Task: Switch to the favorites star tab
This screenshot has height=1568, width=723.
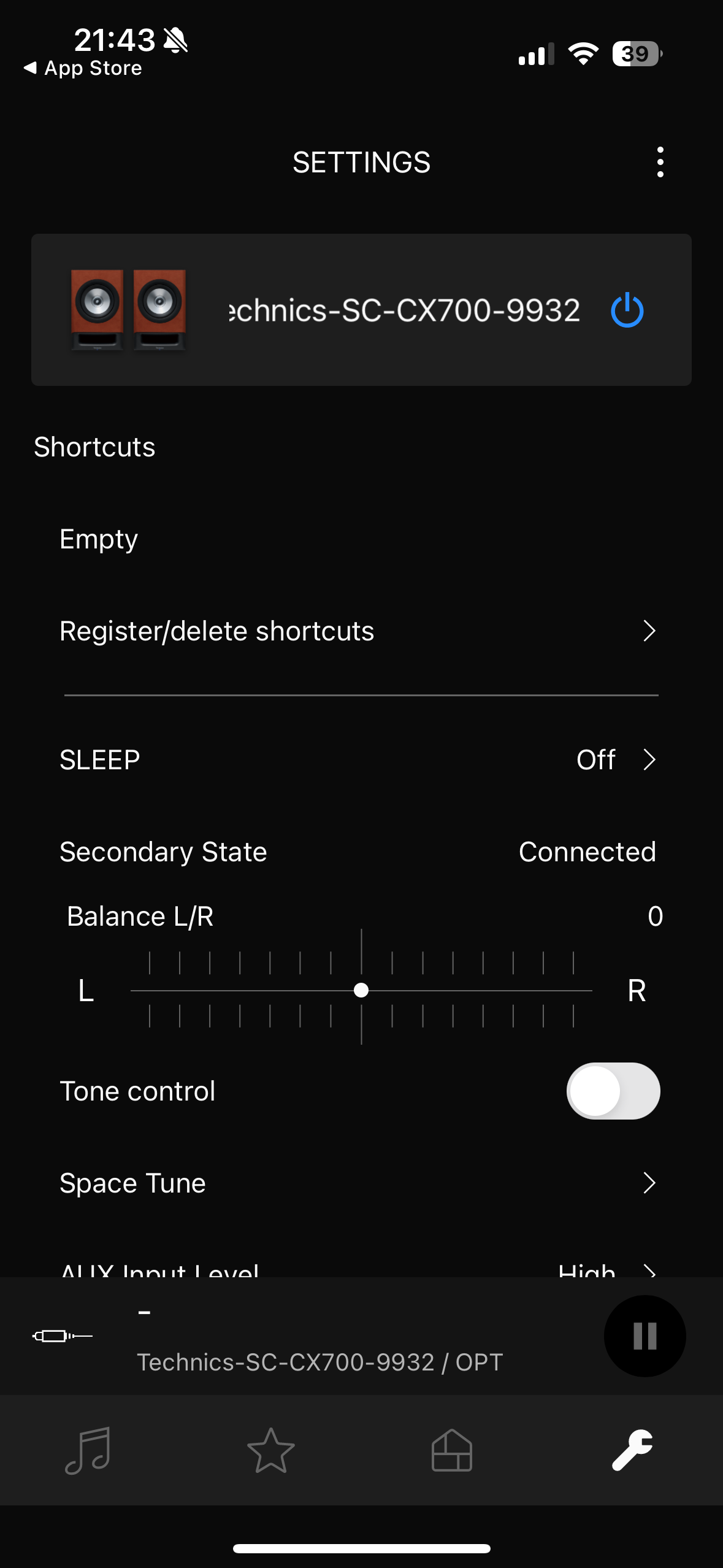Action: pos(270,1450)
